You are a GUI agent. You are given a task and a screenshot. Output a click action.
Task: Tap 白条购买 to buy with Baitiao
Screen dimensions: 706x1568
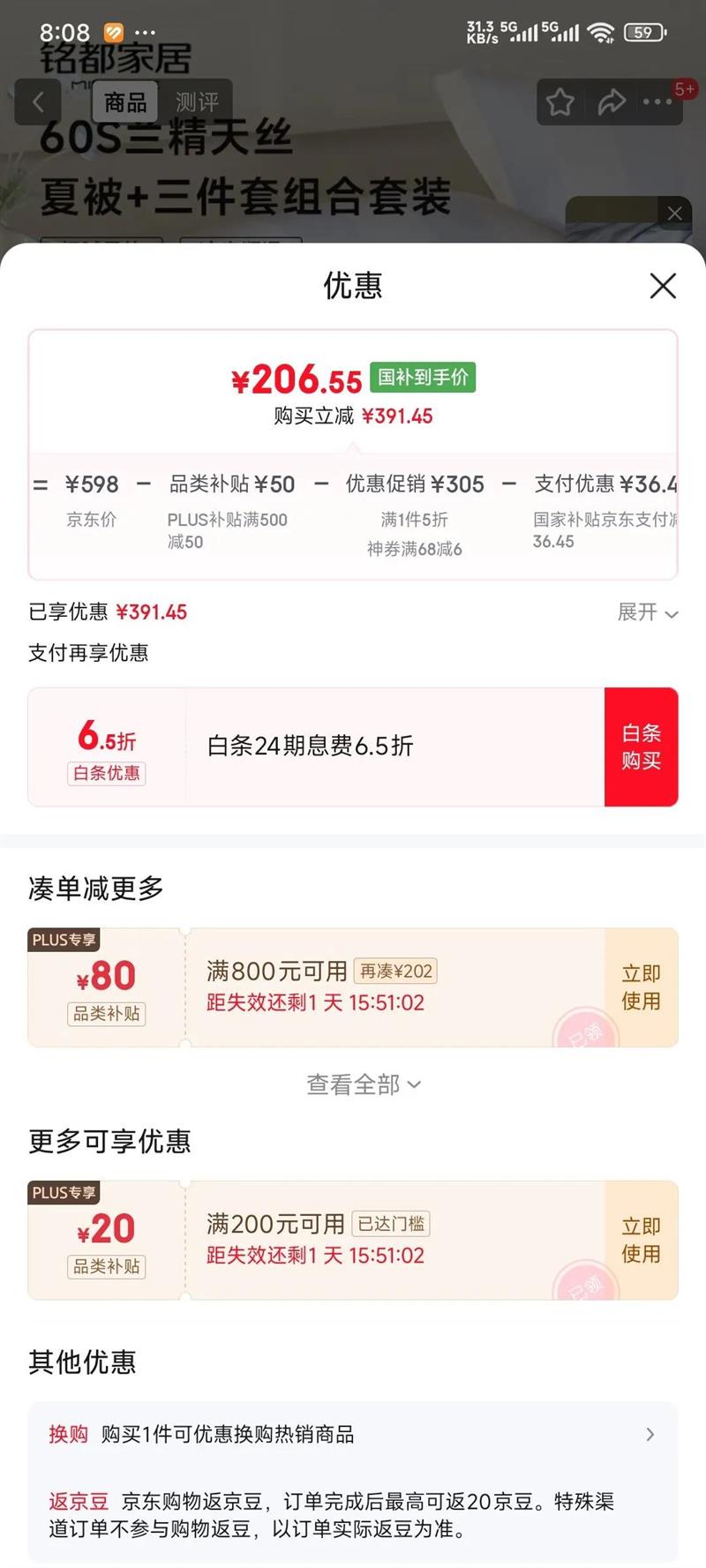(x=641, y=746)
